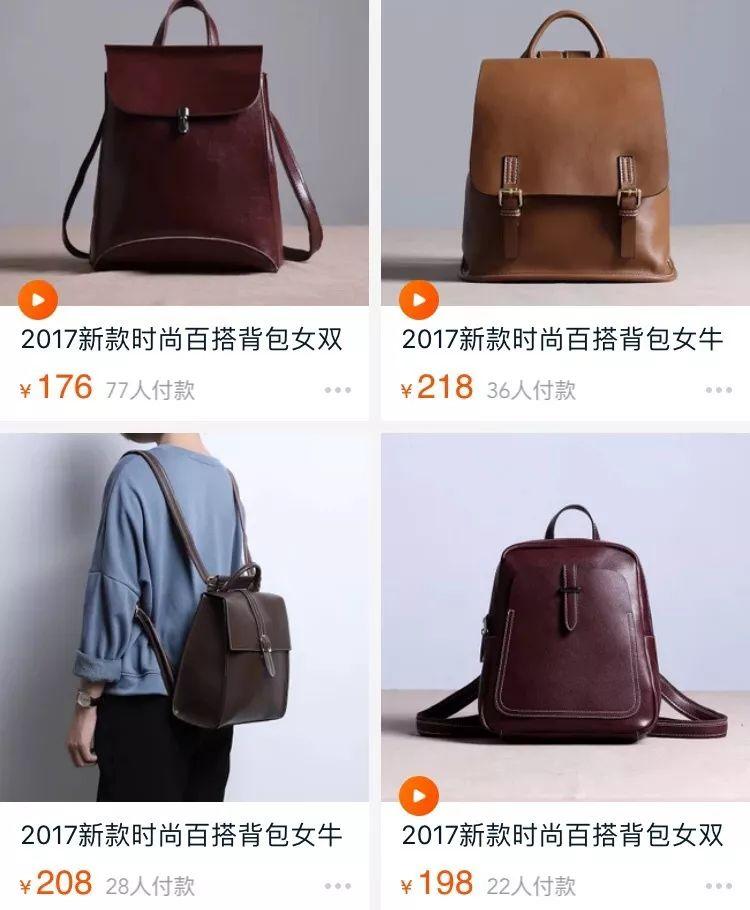750x910 pixels.
Task: Open more options for the ¥176 item
Action: tap(335, 388)
